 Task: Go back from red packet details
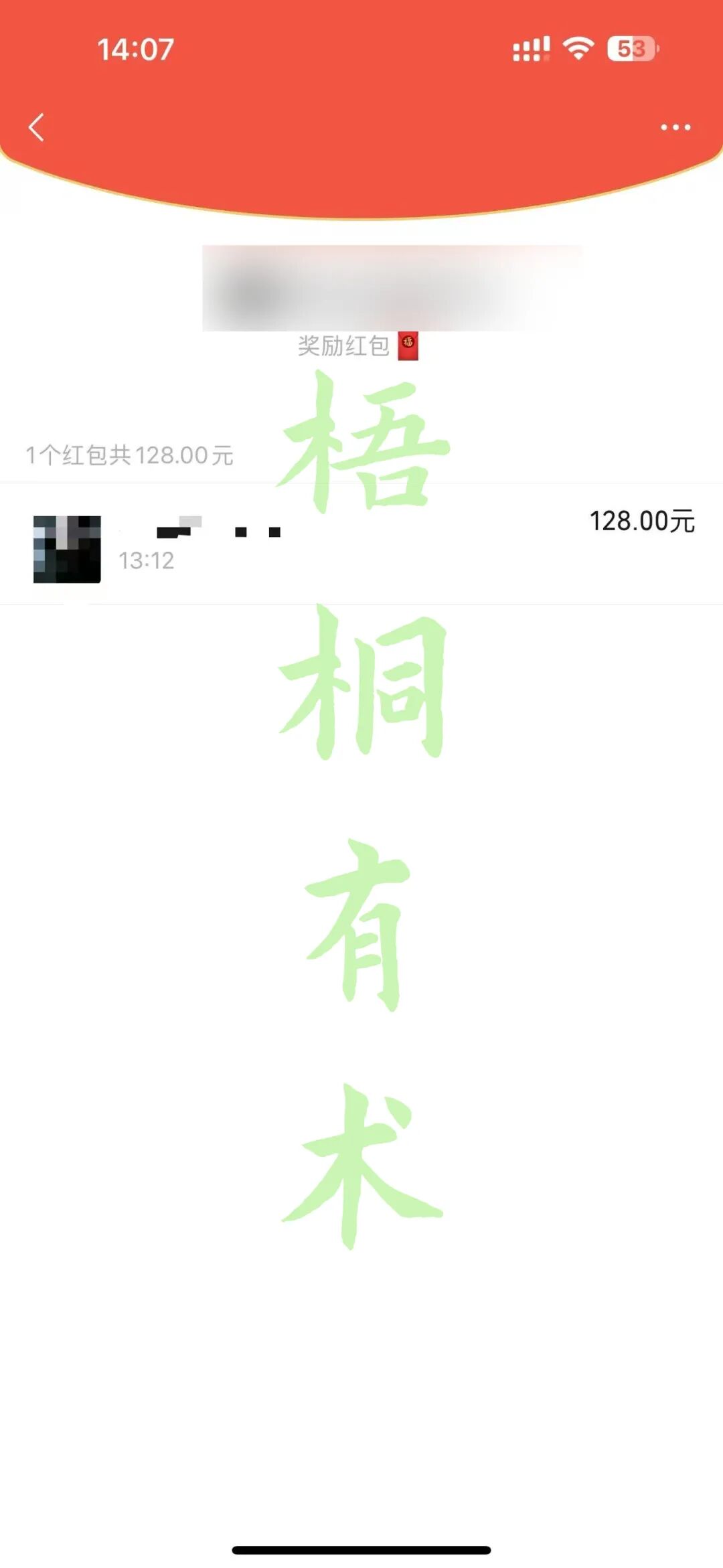37,127
